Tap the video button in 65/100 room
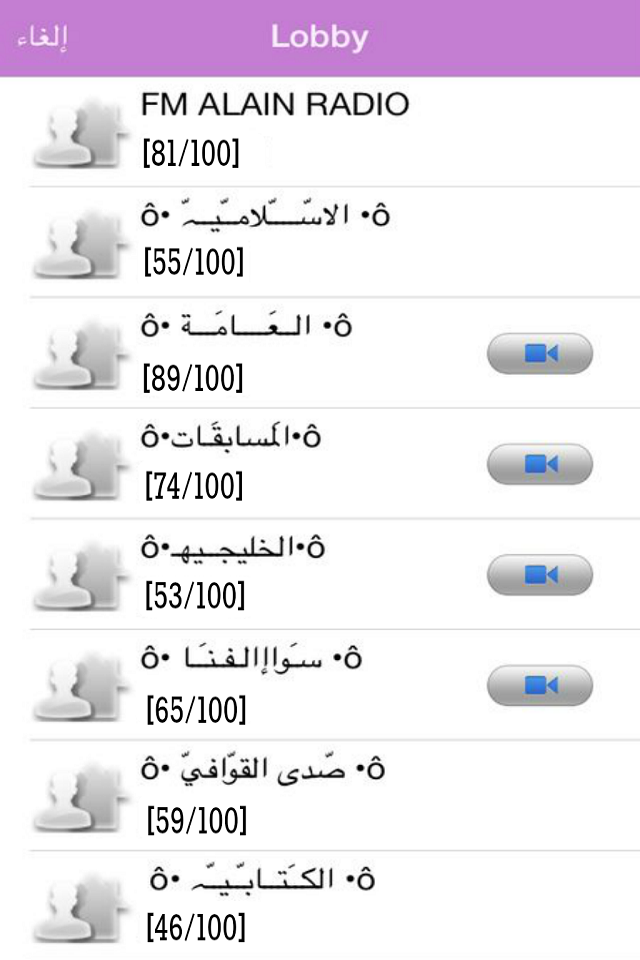 (x=540, y=685)
